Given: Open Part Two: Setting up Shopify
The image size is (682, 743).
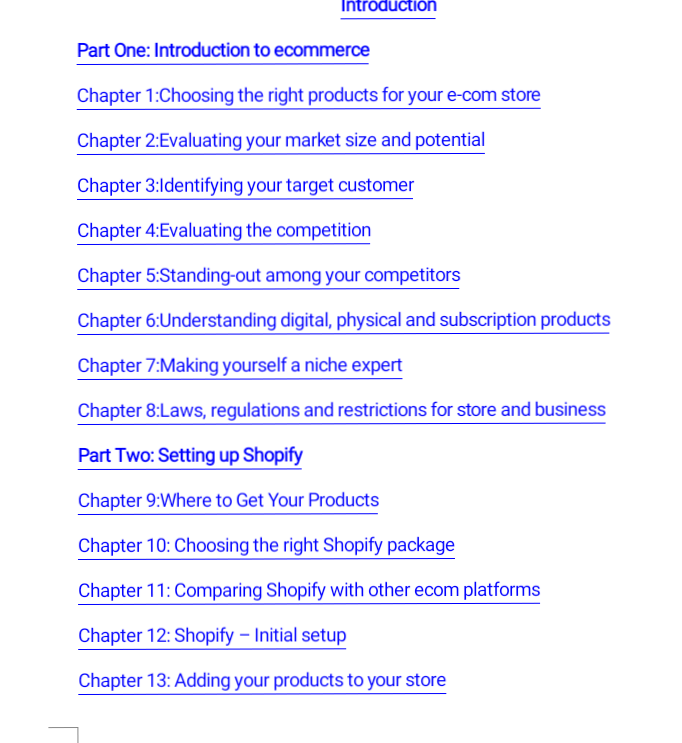Looking at the screenshot, I should tap(190, 455).
